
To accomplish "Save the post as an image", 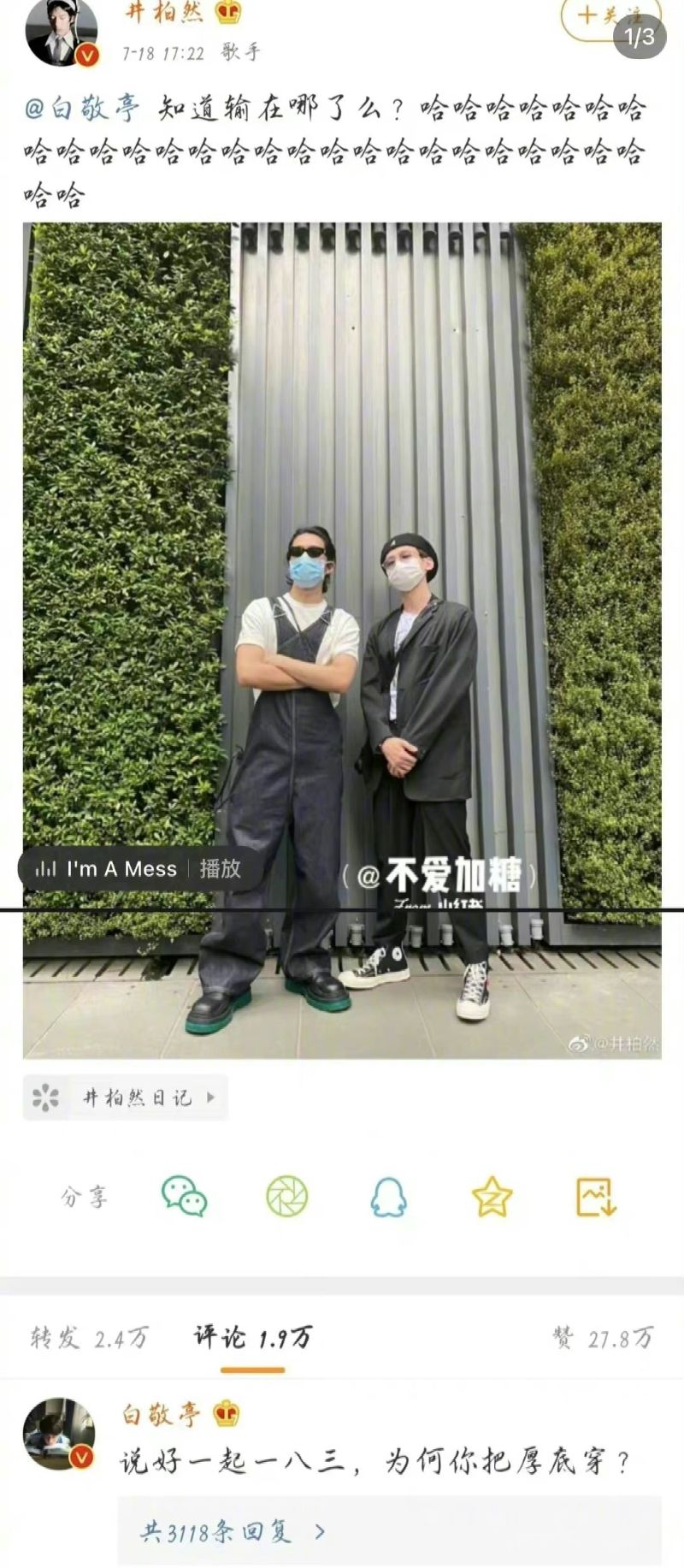I will 596,1196.
